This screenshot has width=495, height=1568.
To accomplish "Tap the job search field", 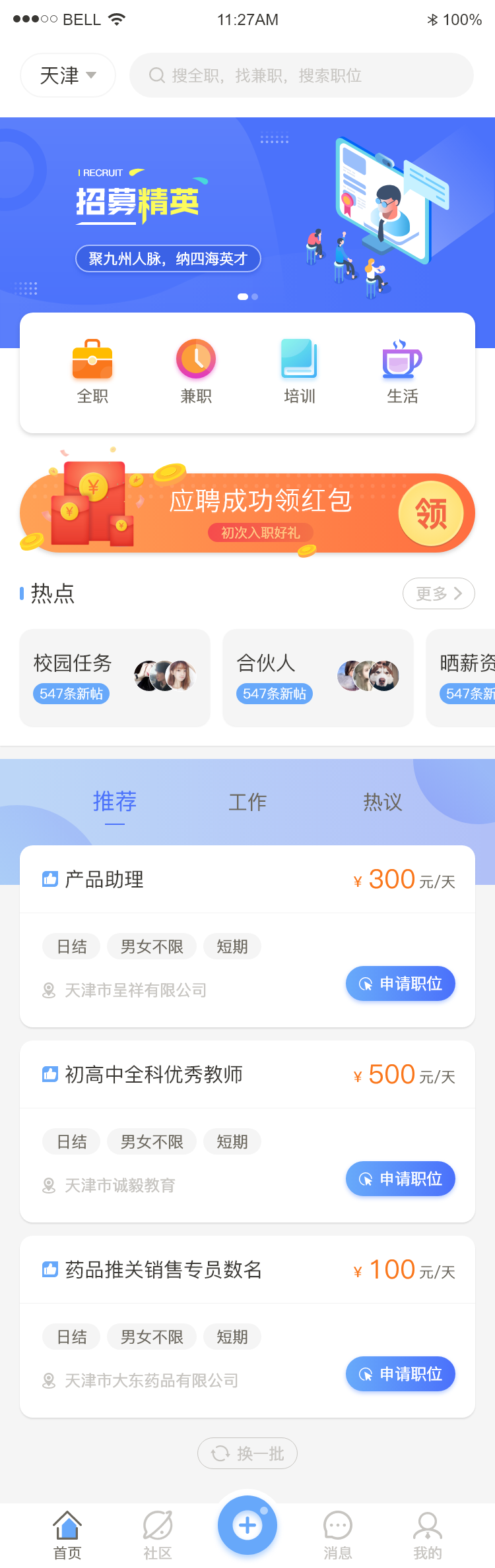I will [301, 75].
